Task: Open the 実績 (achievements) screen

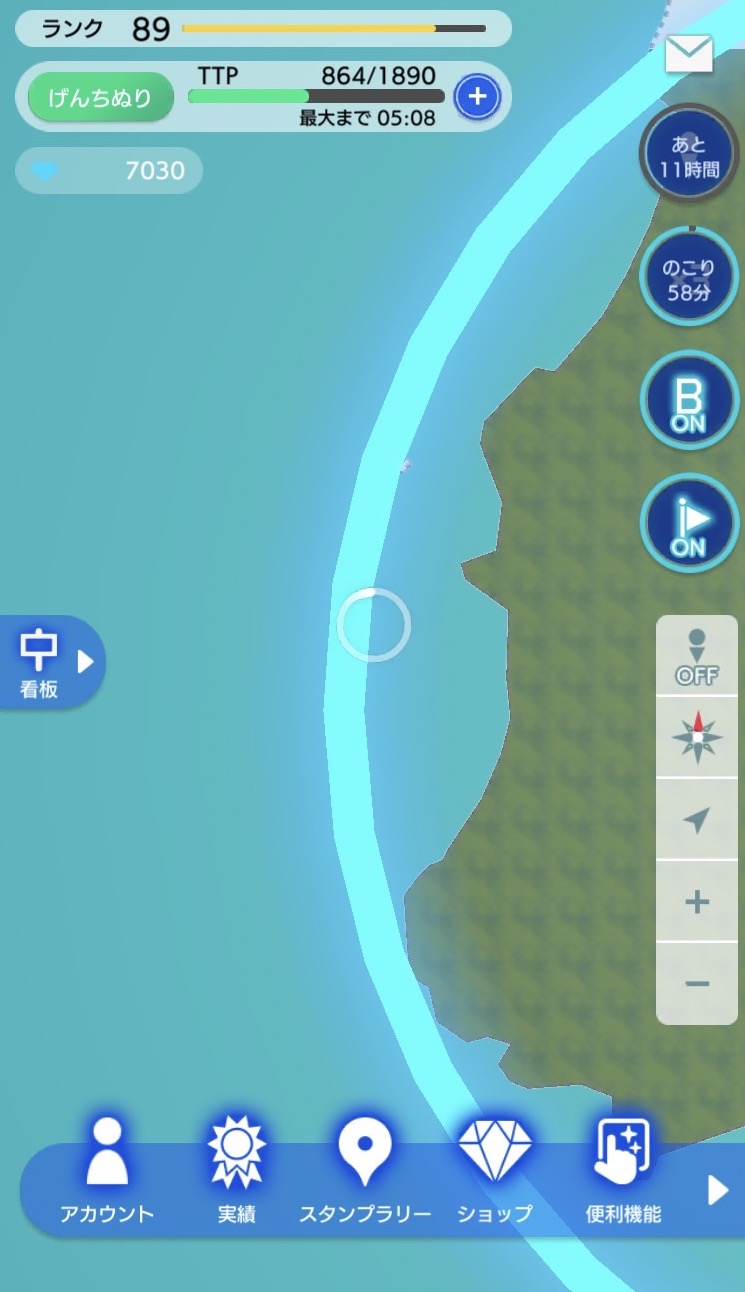Action: click(234, 1168)
